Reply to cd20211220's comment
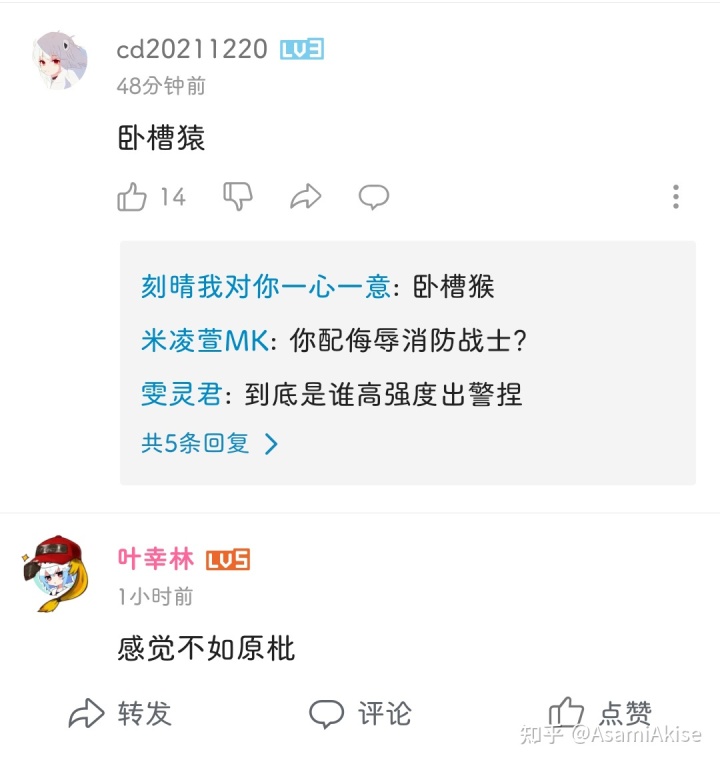Image resolution: width=720 pixels, height=764 pixels. point(374,197)
